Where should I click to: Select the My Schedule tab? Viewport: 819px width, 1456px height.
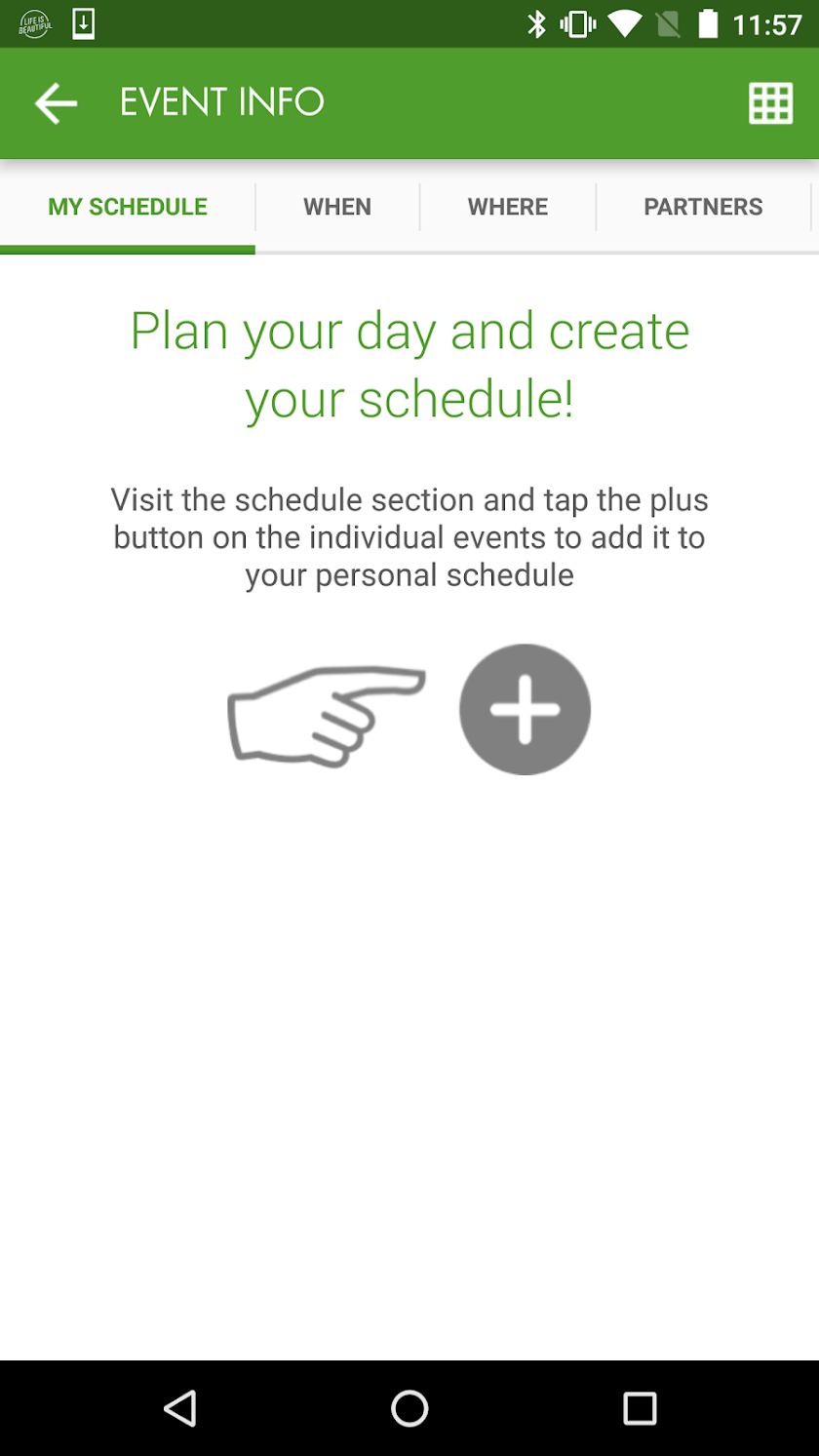pyautogui.click(x=128, y=207)
